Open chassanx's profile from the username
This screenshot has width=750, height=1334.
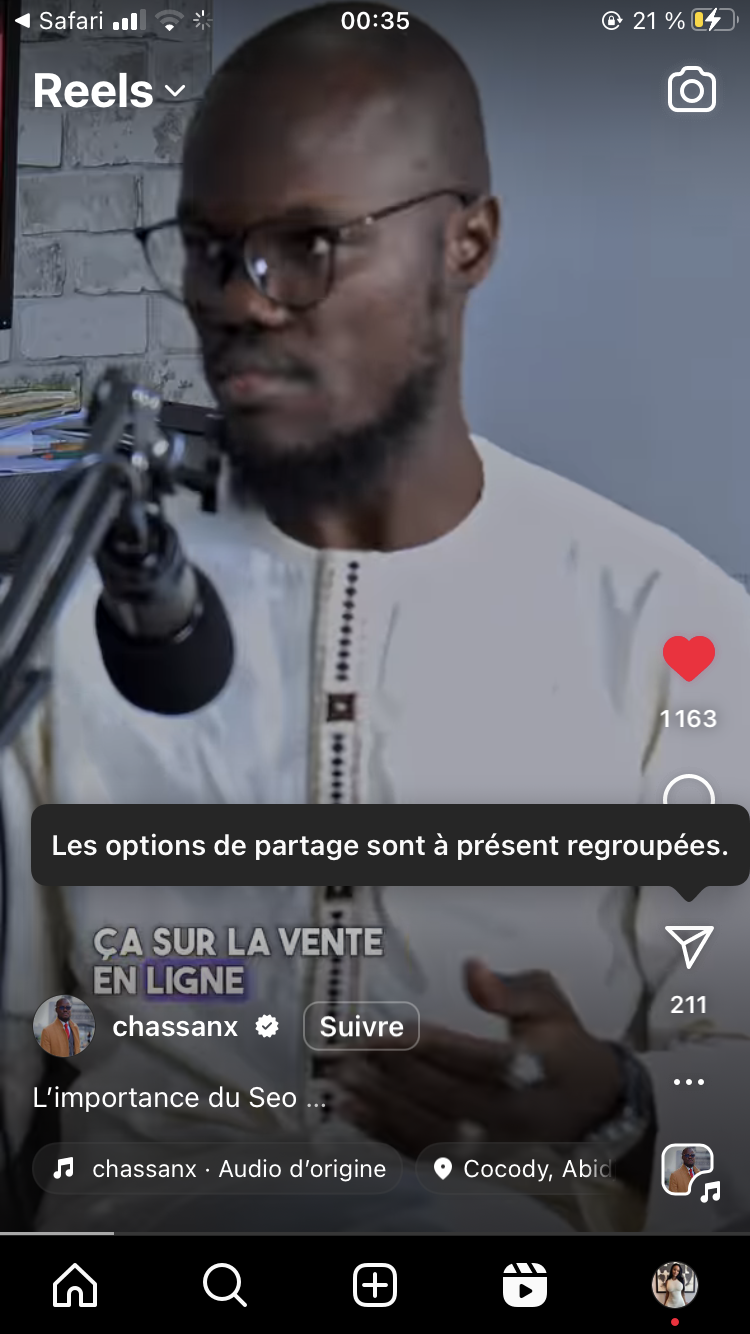coord(175,1026)
